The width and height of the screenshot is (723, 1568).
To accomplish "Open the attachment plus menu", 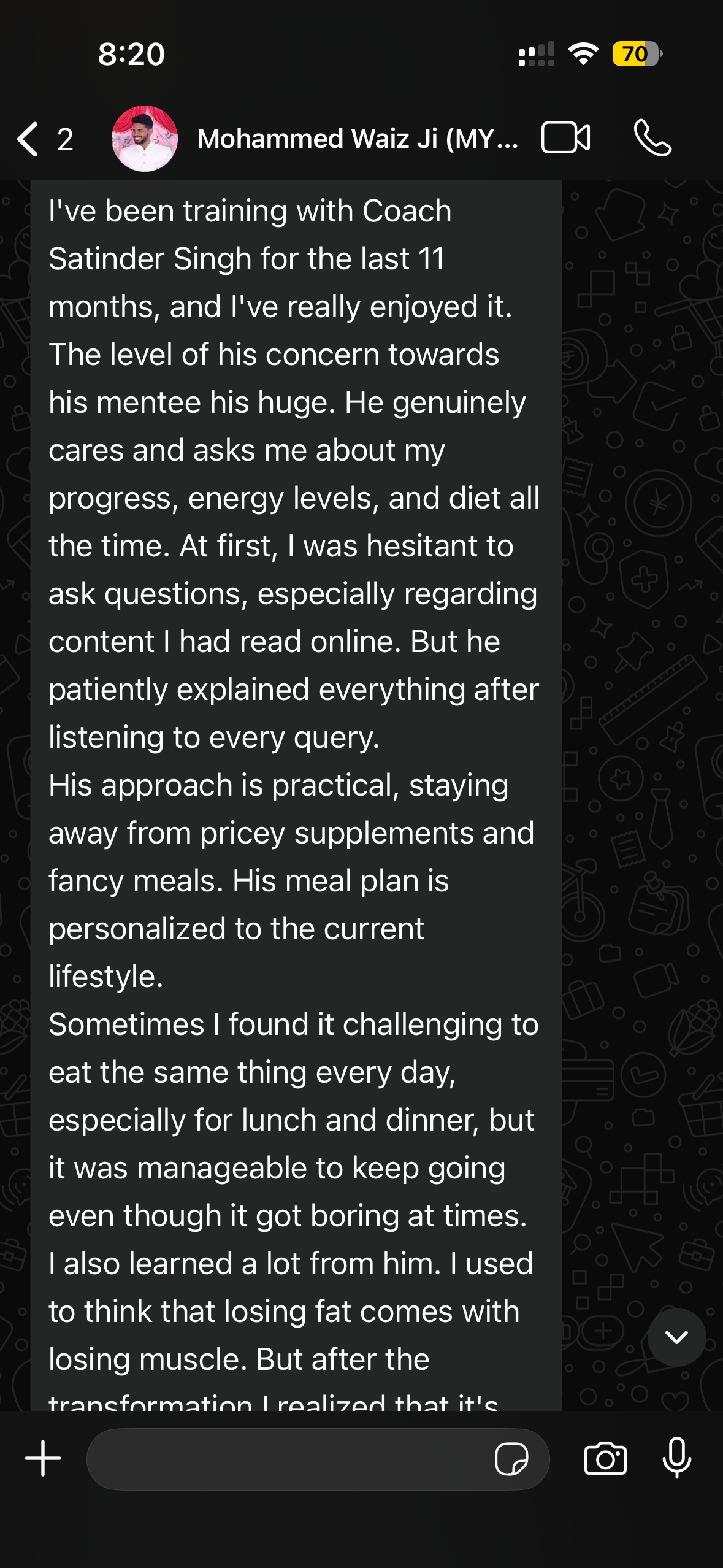I will point(43,1458).
